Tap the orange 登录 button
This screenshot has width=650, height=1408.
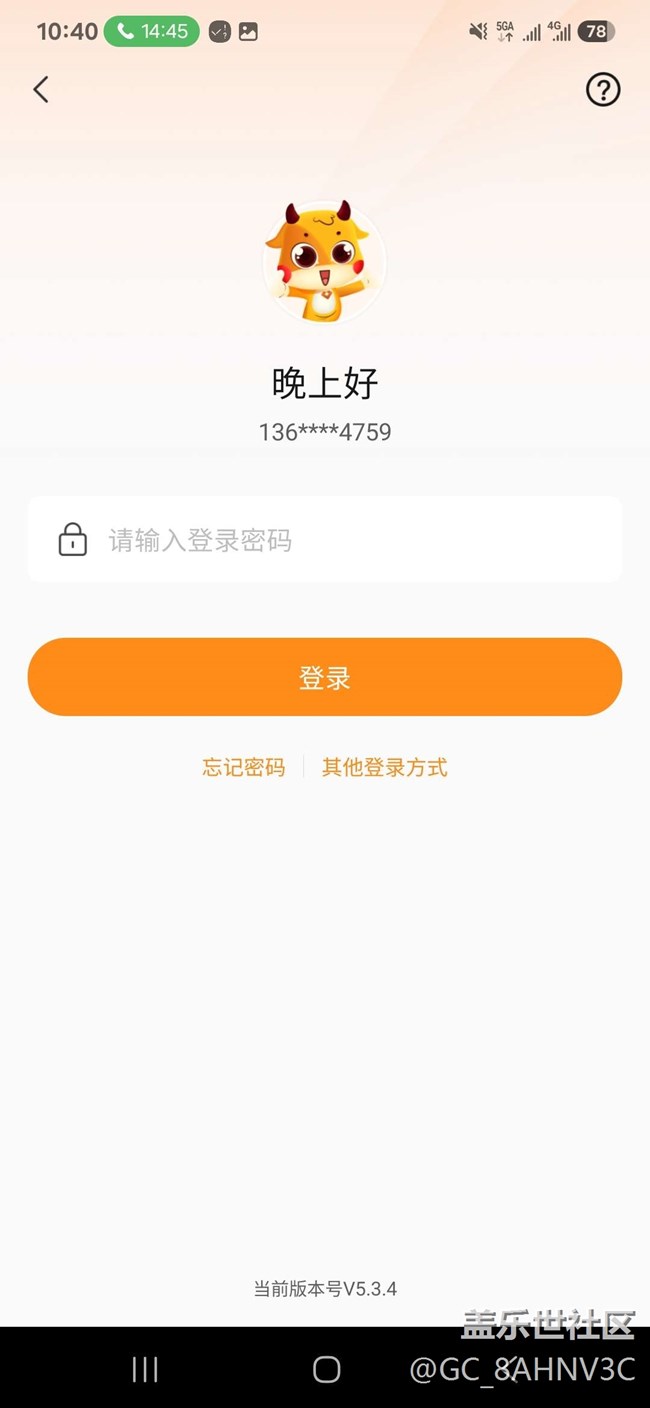tap(325, 677)
